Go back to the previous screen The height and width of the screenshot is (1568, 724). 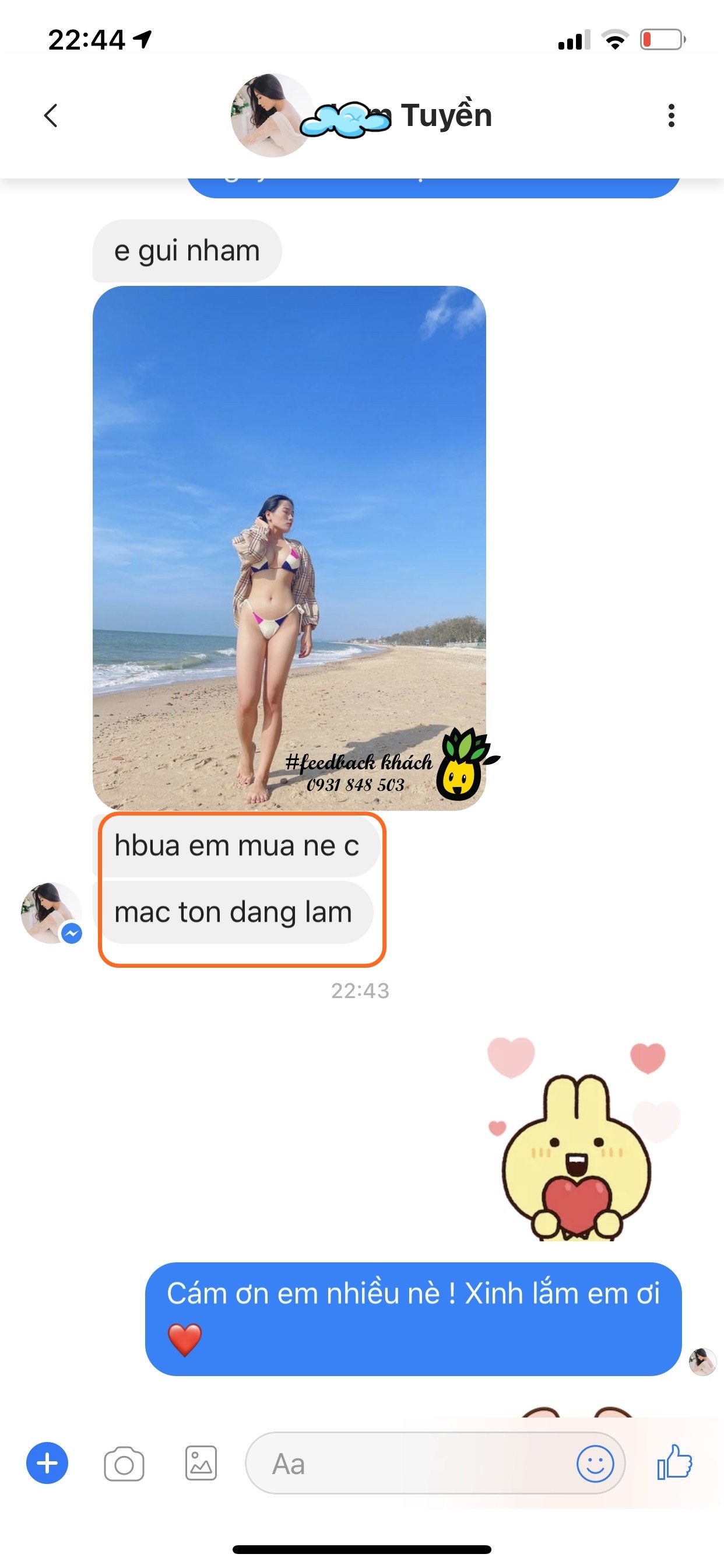tap(51, 115)
